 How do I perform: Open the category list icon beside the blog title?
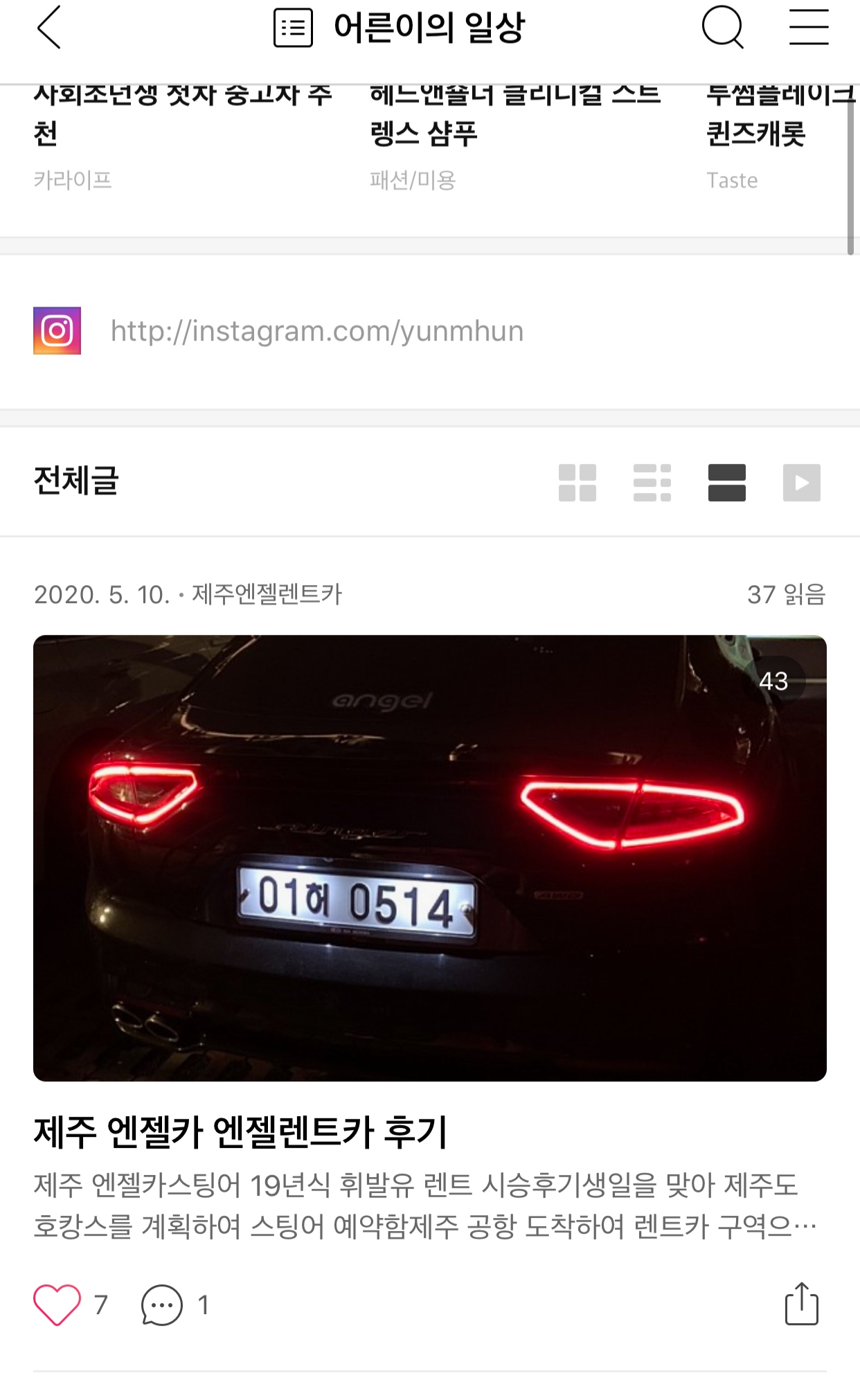[293, 28]
